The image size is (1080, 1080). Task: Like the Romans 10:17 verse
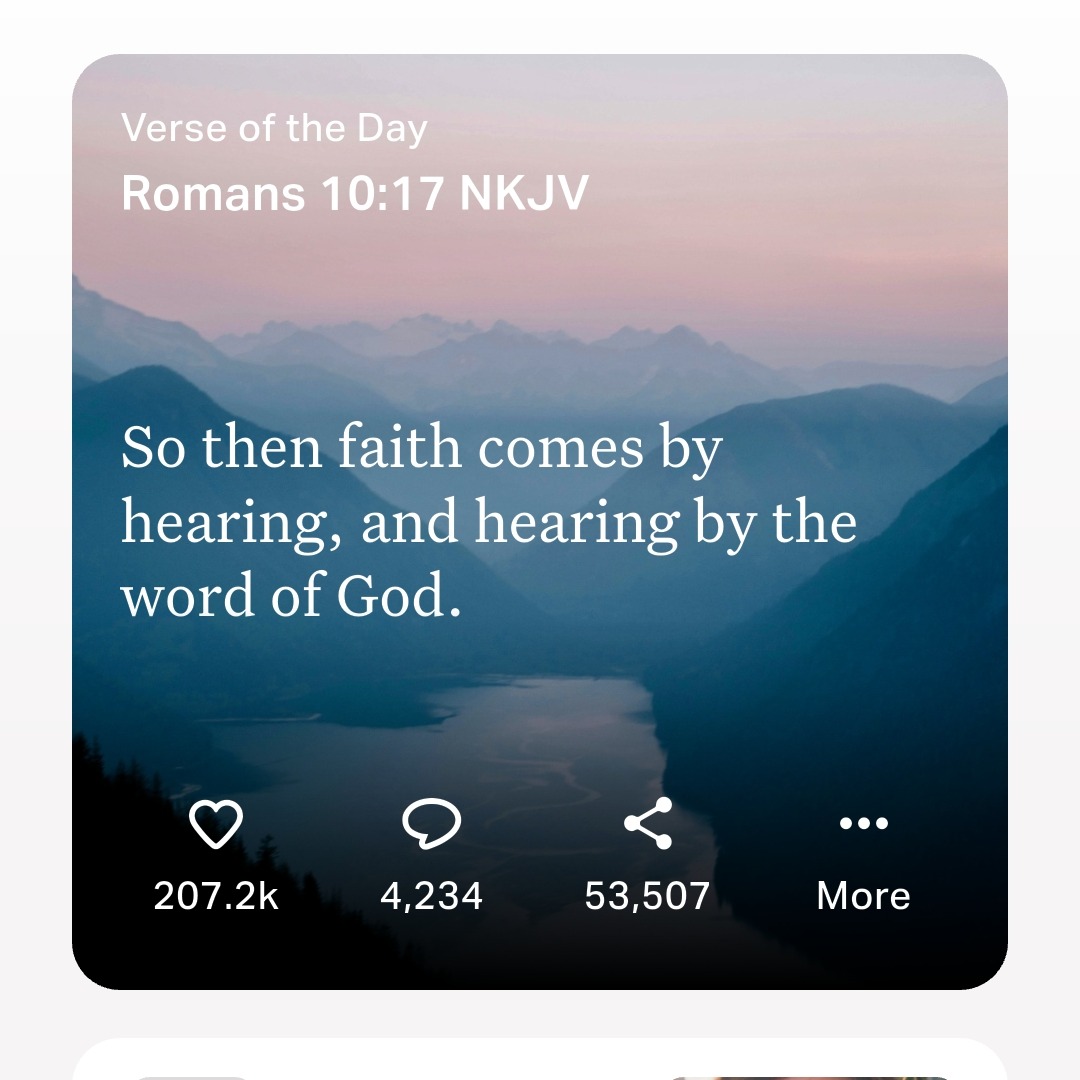tap(216, 826)
